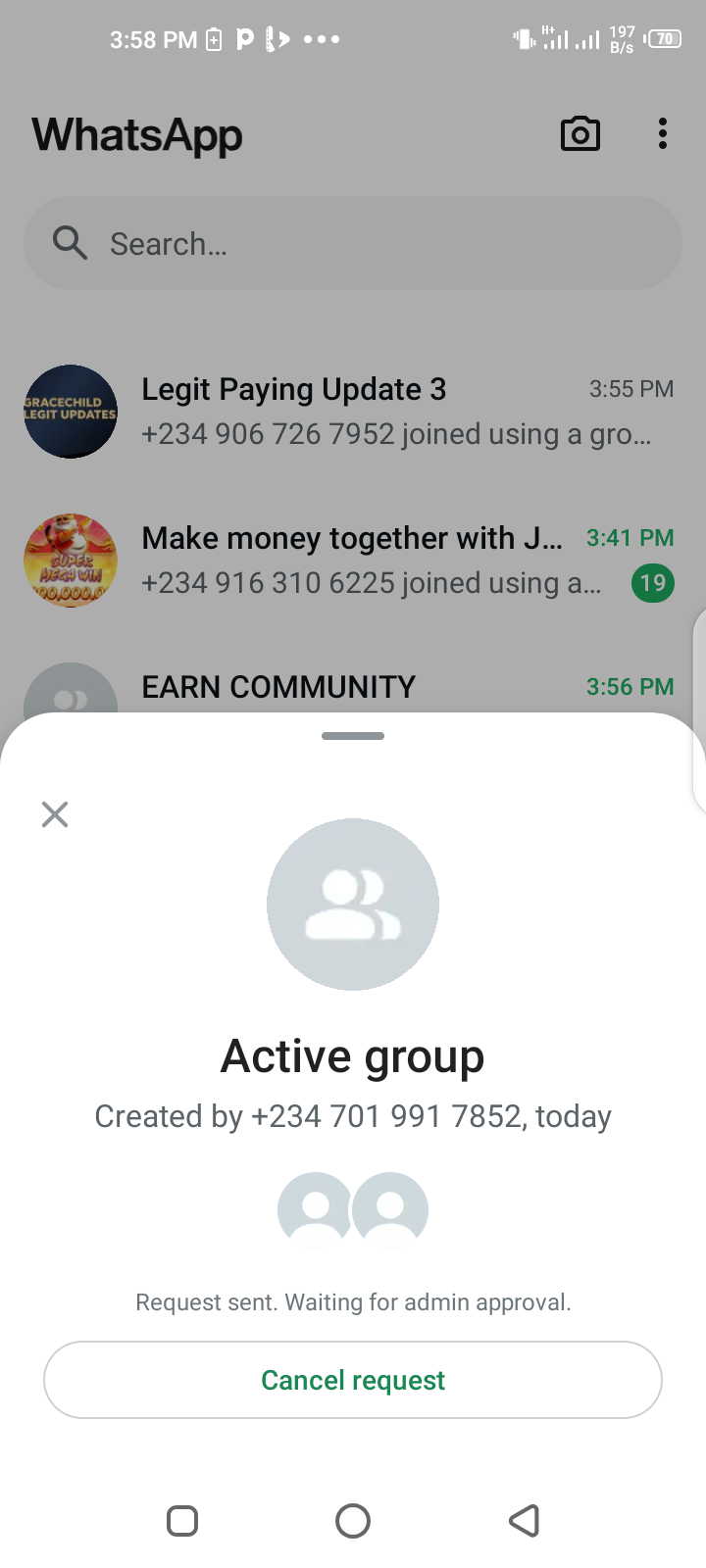Go back using the system back button
The image size is (706, 1568).
525,1521
